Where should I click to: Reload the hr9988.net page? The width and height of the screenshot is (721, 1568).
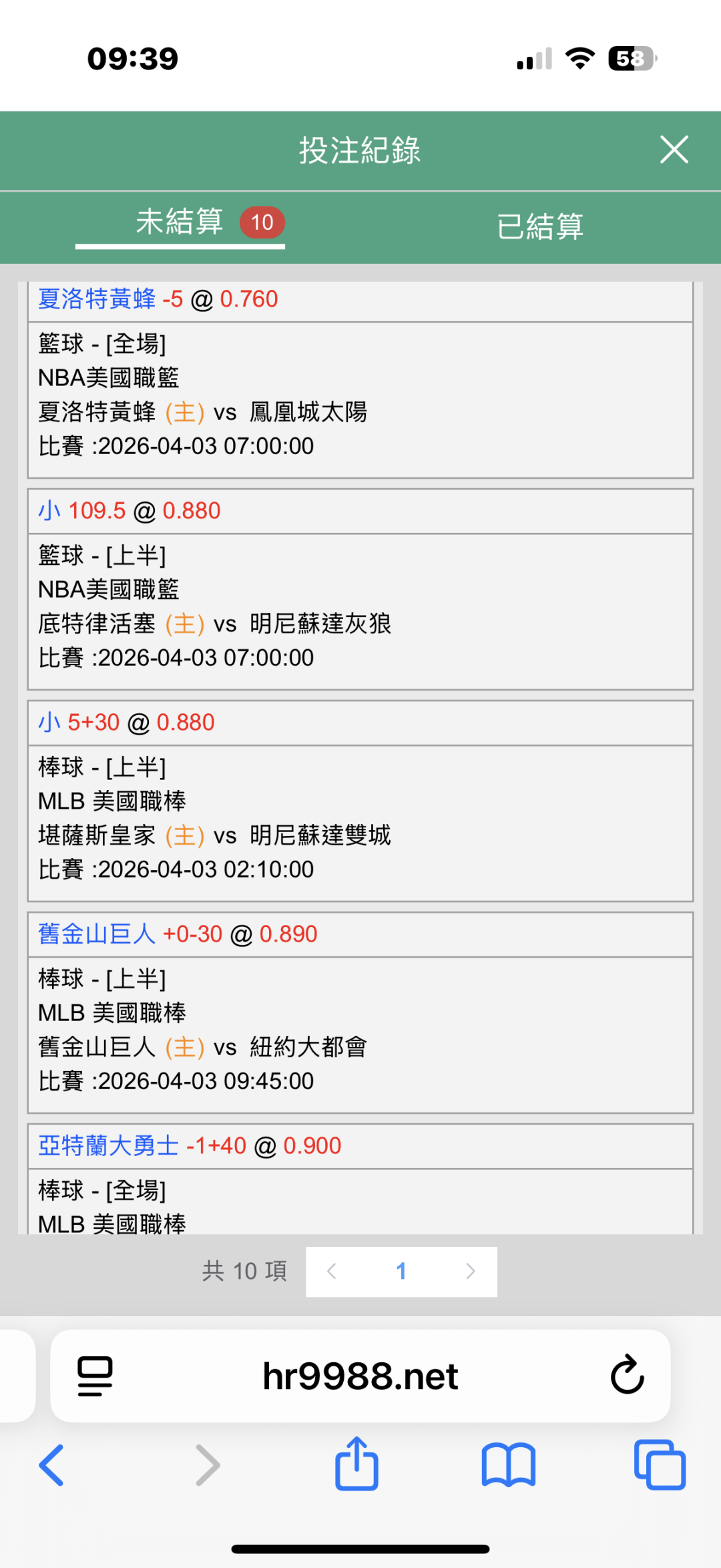(x=627, y=1375)
